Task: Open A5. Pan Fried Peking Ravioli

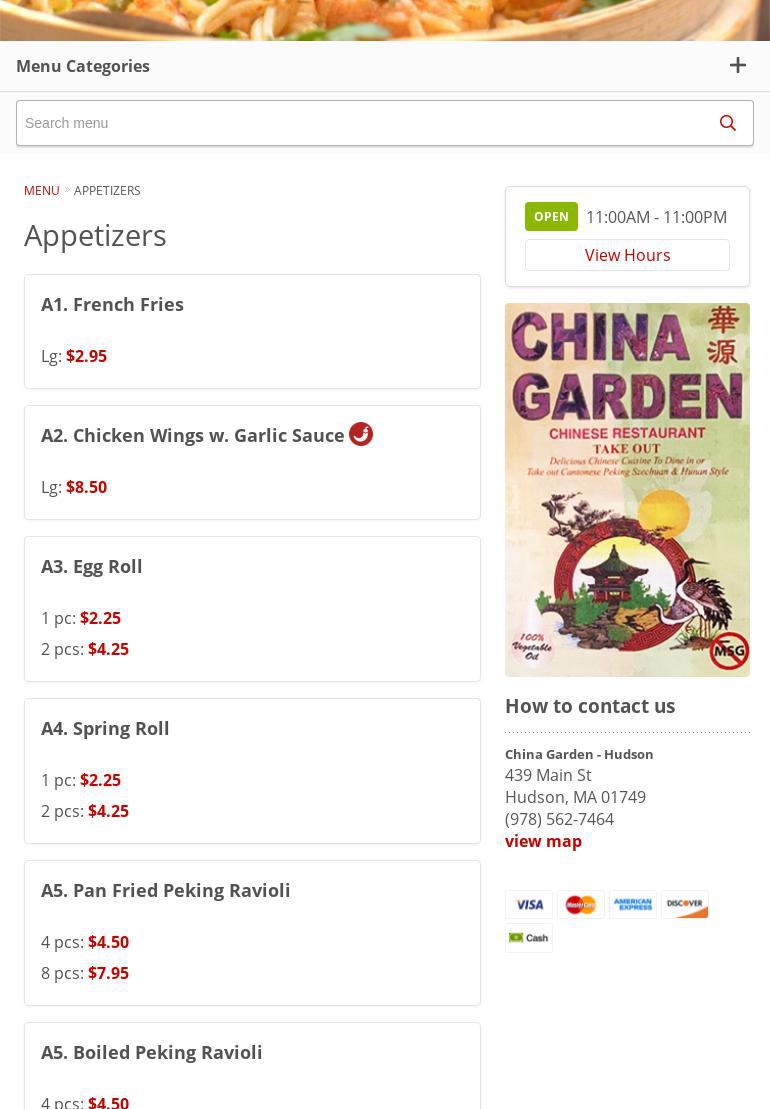Action: (x=166, y=890)
